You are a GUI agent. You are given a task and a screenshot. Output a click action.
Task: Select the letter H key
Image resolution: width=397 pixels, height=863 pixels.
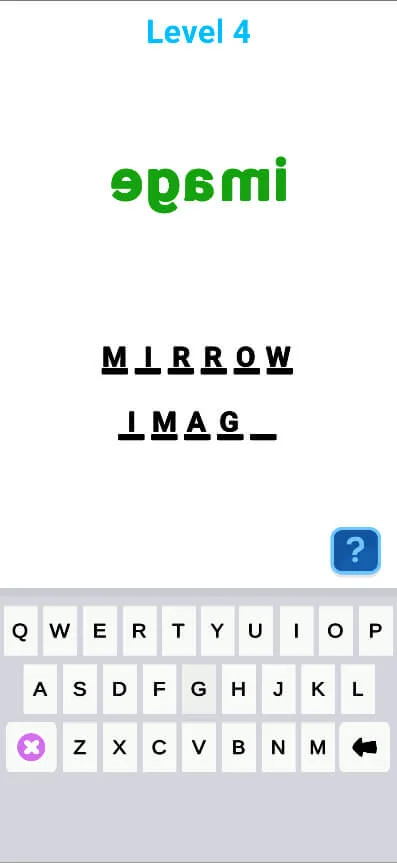[238, 689]
